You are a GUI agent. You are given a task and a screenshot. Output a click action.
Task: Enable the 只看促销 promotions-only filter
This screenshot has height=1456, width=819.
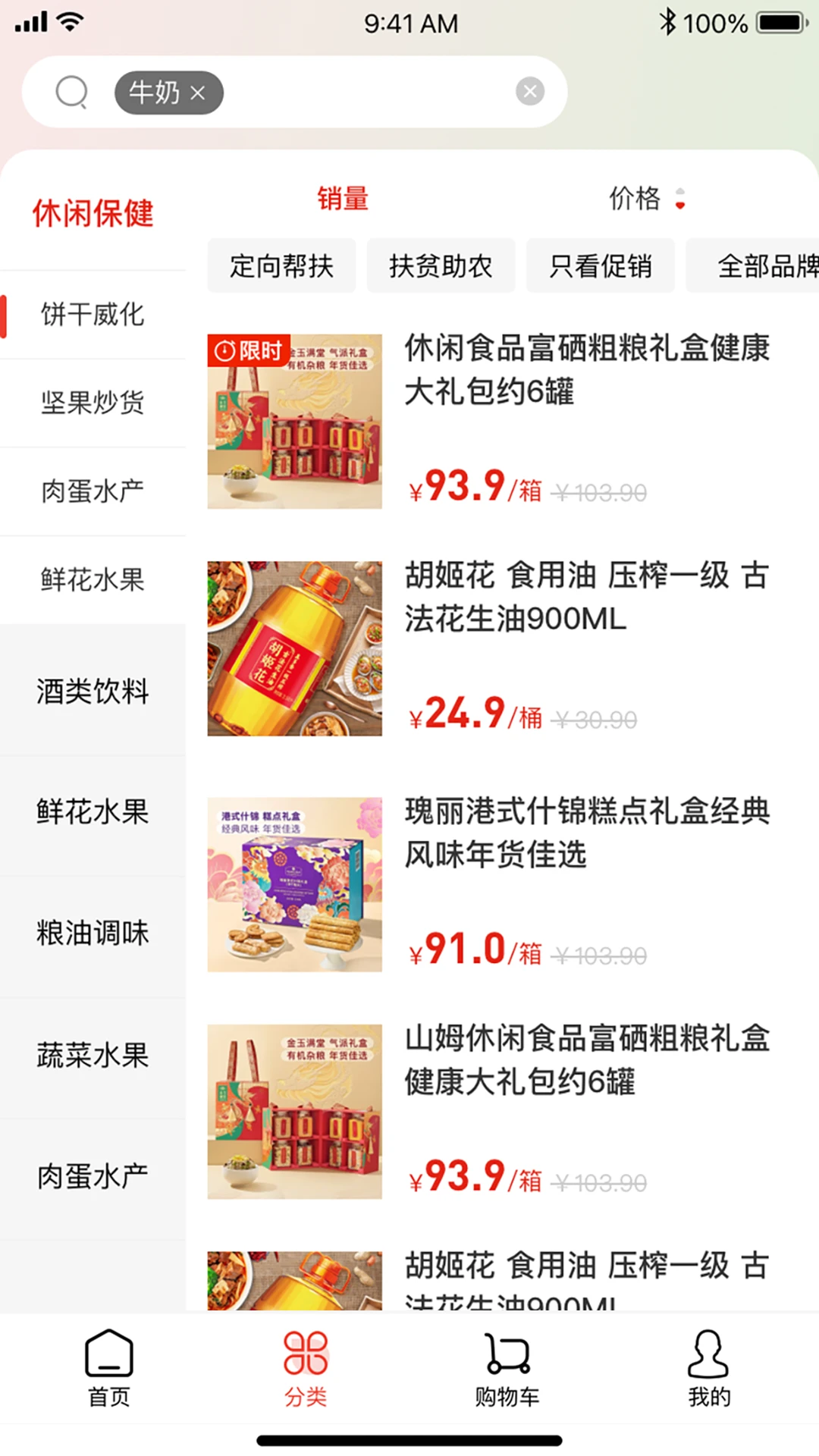coord(600,265)
